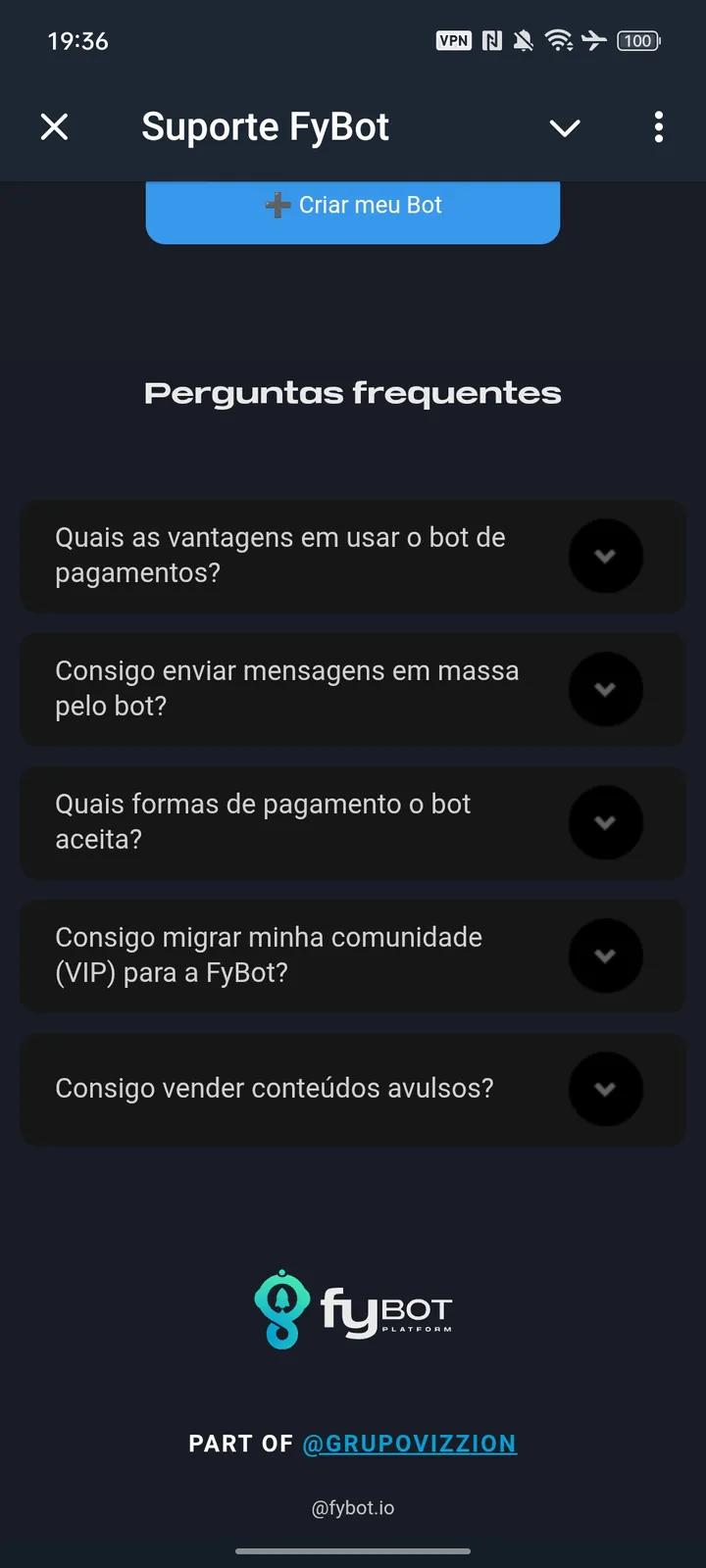Click the airplane mode status icon

(x=594, y=40)
